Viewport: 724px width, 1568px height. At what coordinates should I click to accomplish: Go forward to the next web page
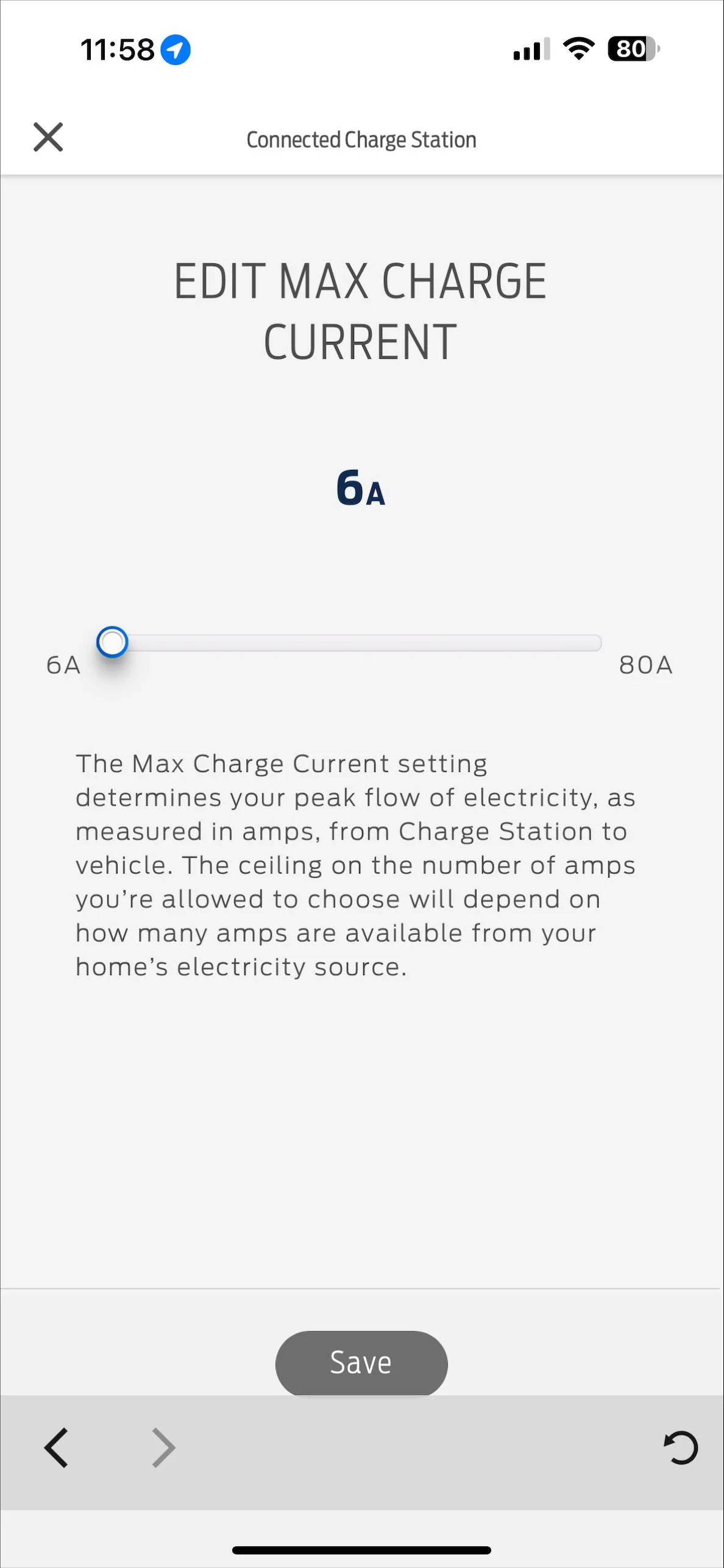tap(163, 1447)
